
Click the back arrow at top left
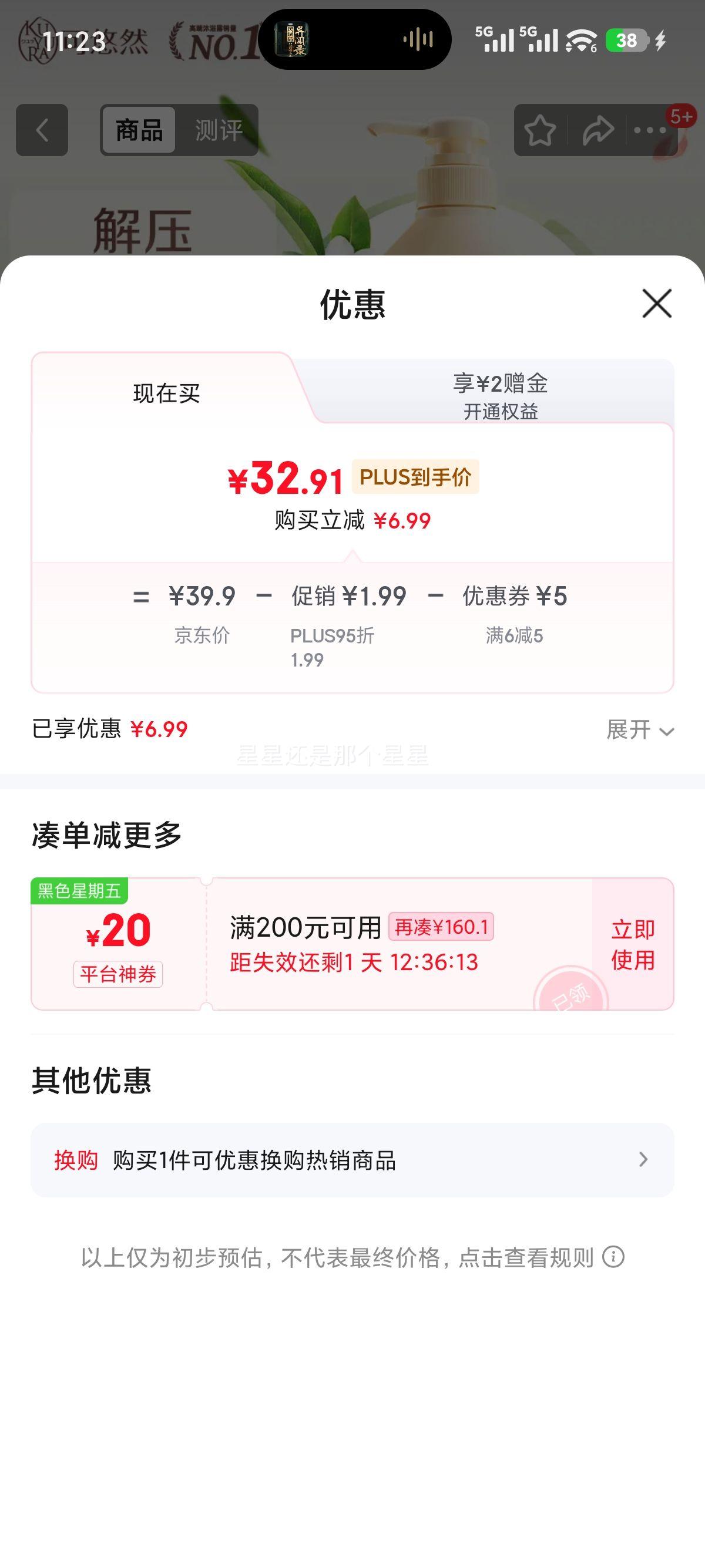[x=40, y=130]
